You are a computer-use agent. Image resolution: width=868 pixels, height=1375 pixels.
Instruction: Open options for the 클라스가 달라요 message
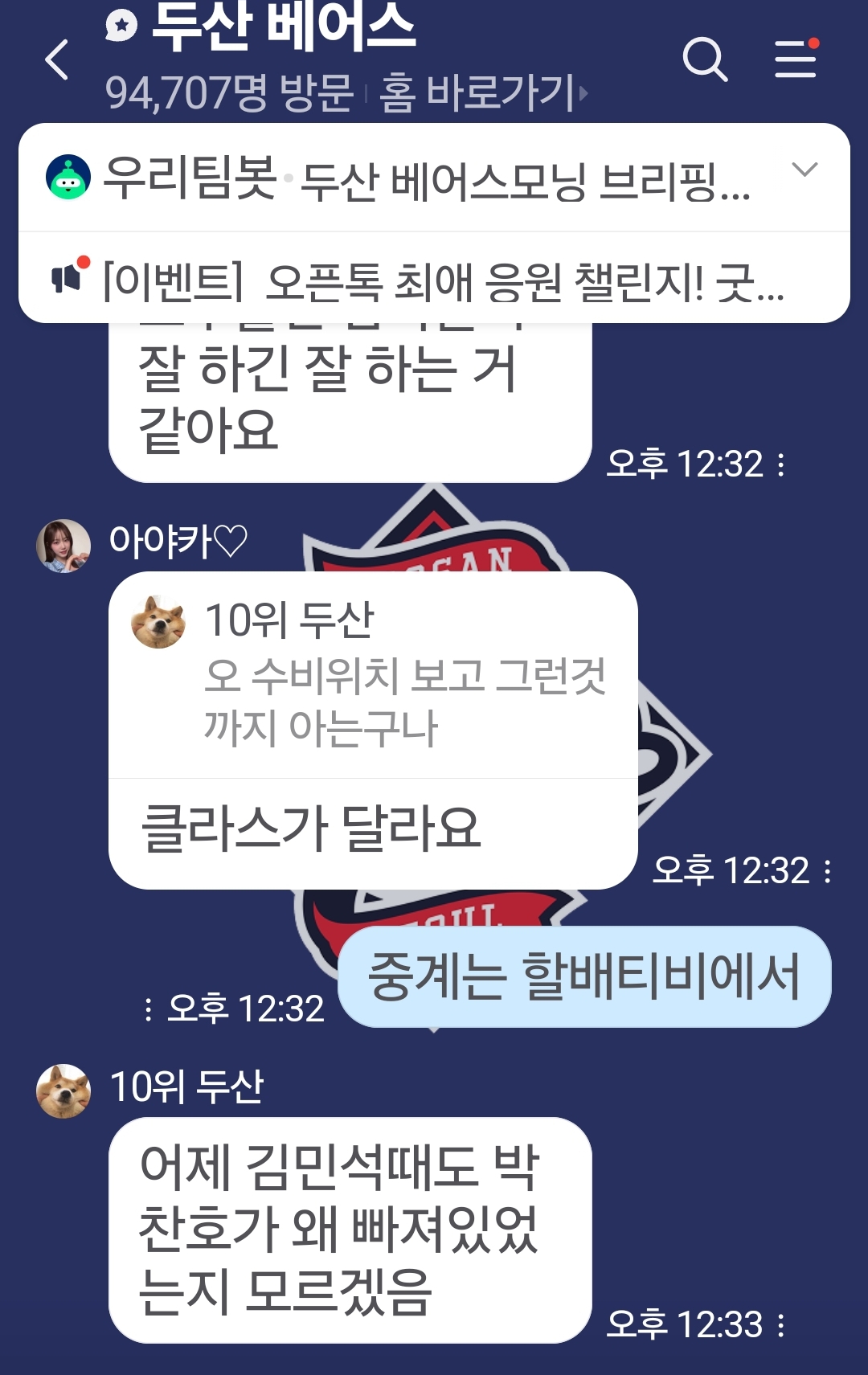coord(828,871)
